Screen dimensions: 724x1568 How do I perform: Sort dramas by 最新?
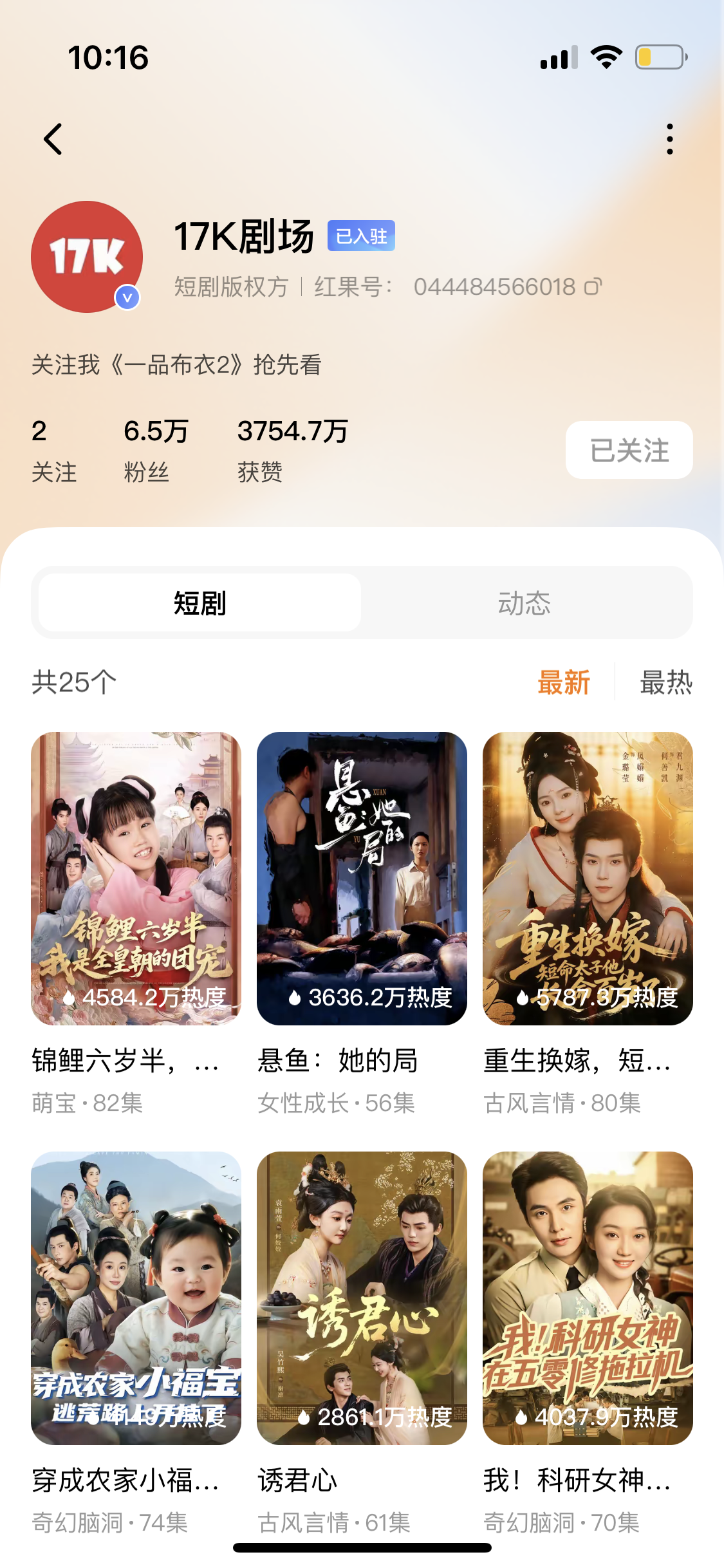[564, 682]
